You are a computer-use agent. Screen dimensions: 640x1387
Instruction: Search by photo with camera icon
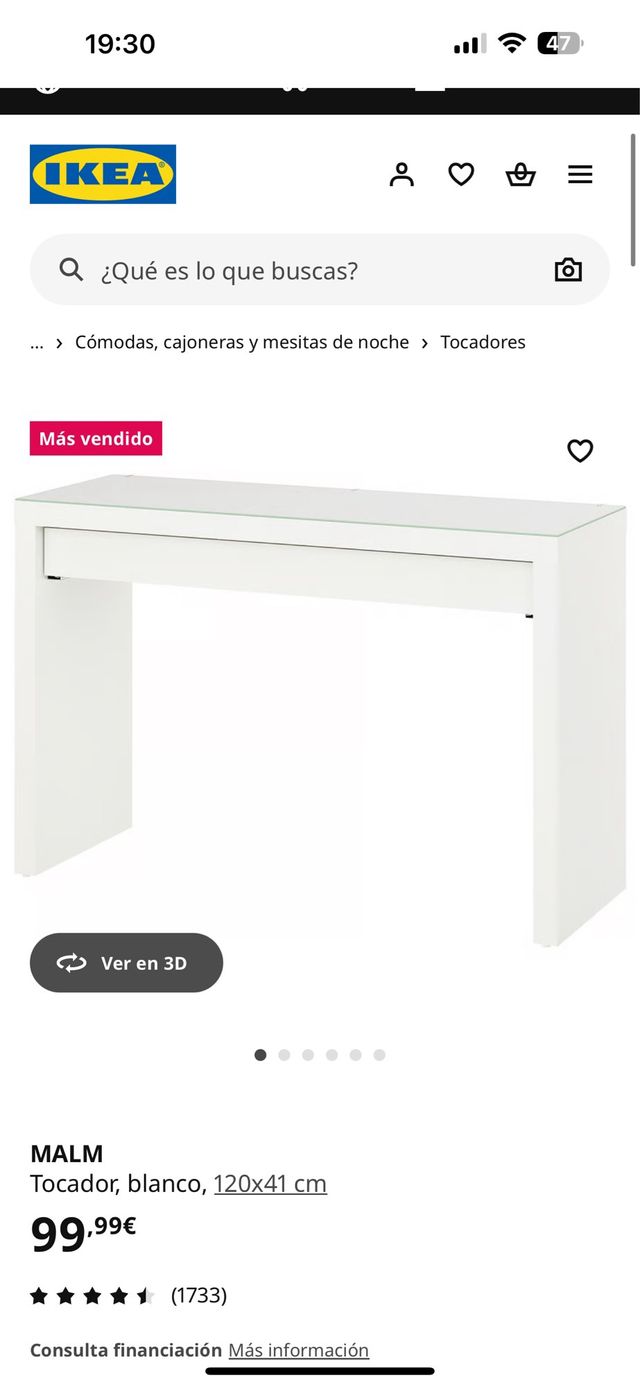click(568, 270)
